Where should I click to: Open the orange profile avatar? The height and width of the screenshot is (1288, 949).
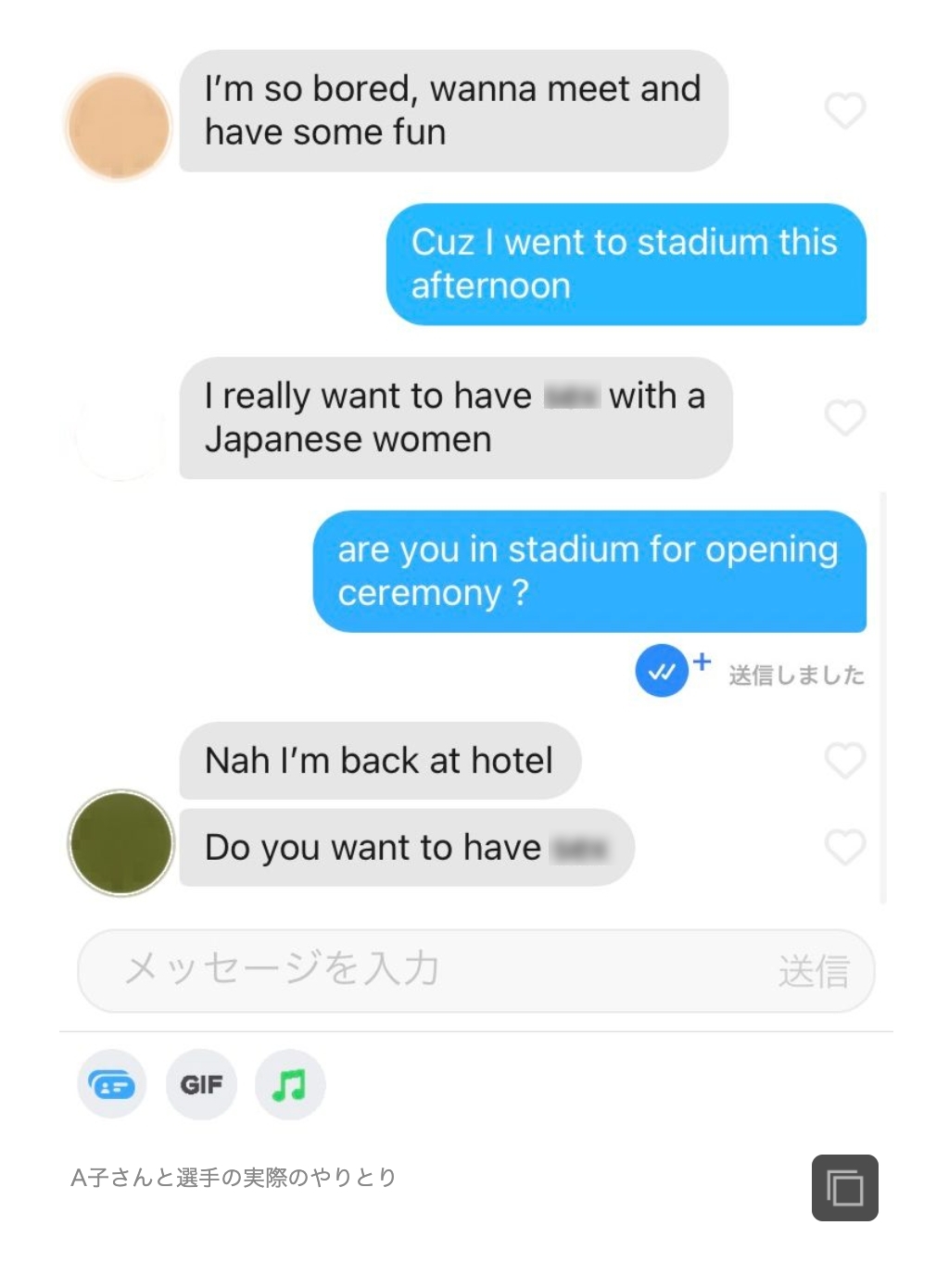coord(119,126)
